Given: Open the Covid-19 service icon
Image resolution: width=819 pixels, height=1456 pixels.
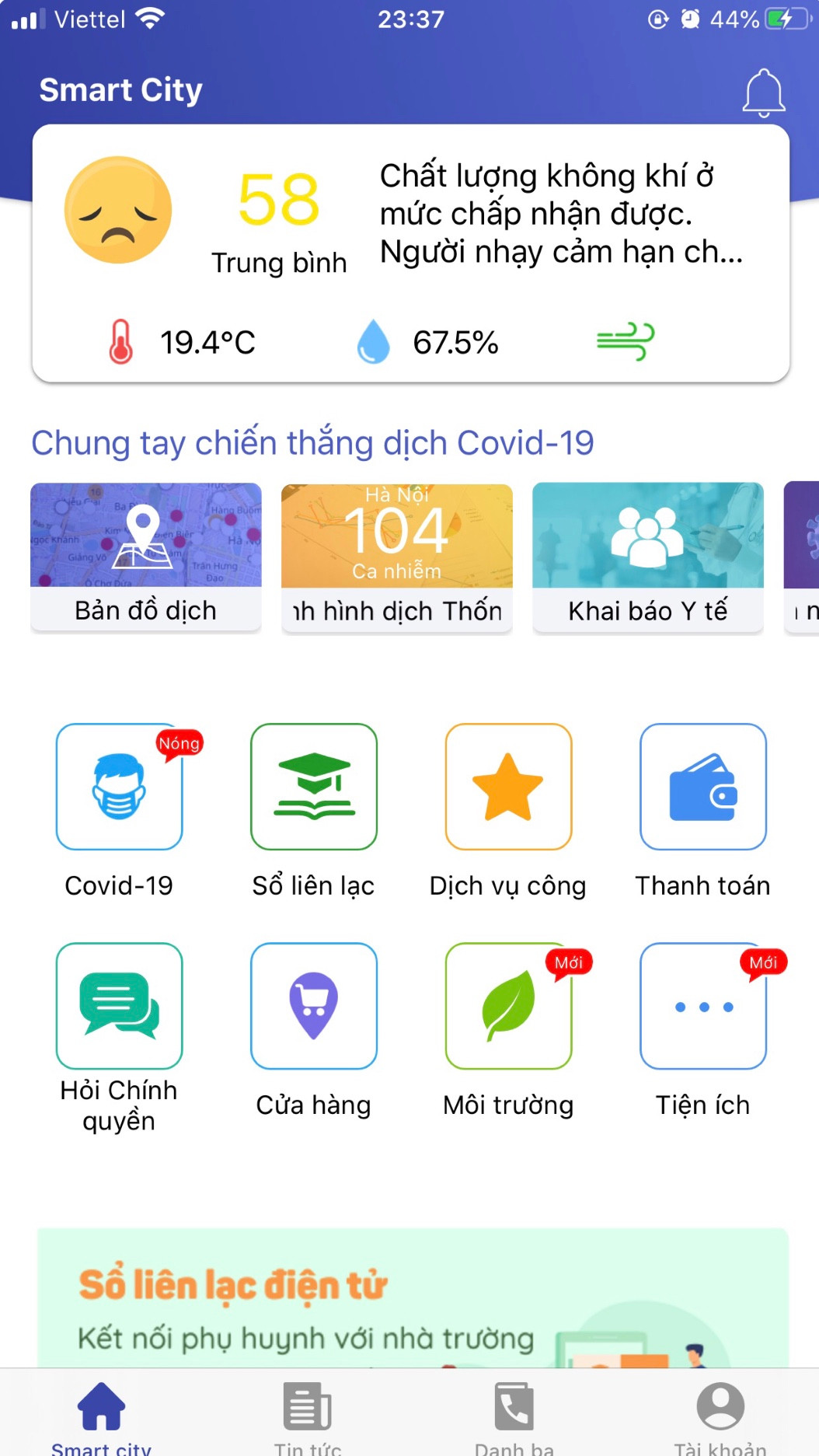Looking at the screenshot, I should point(118,785).
